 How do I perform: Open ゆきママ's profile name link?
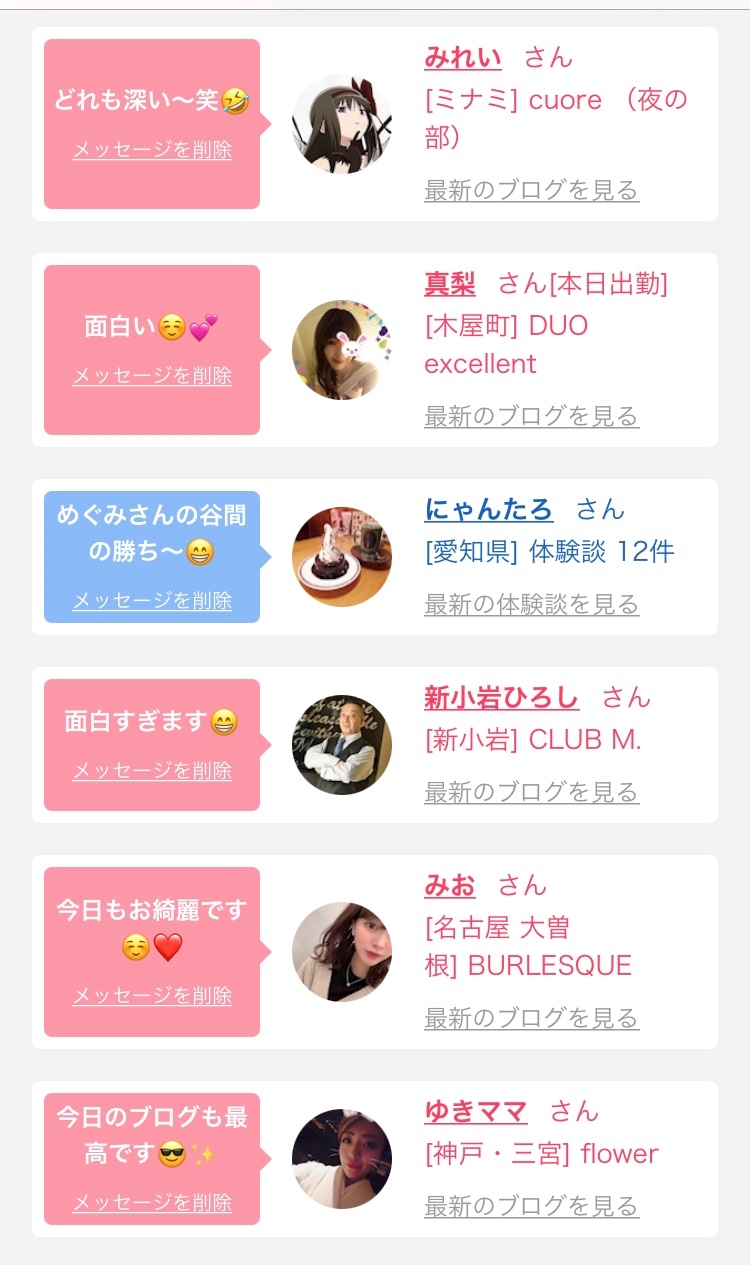pyautogui.click(x=475, y=1111)
